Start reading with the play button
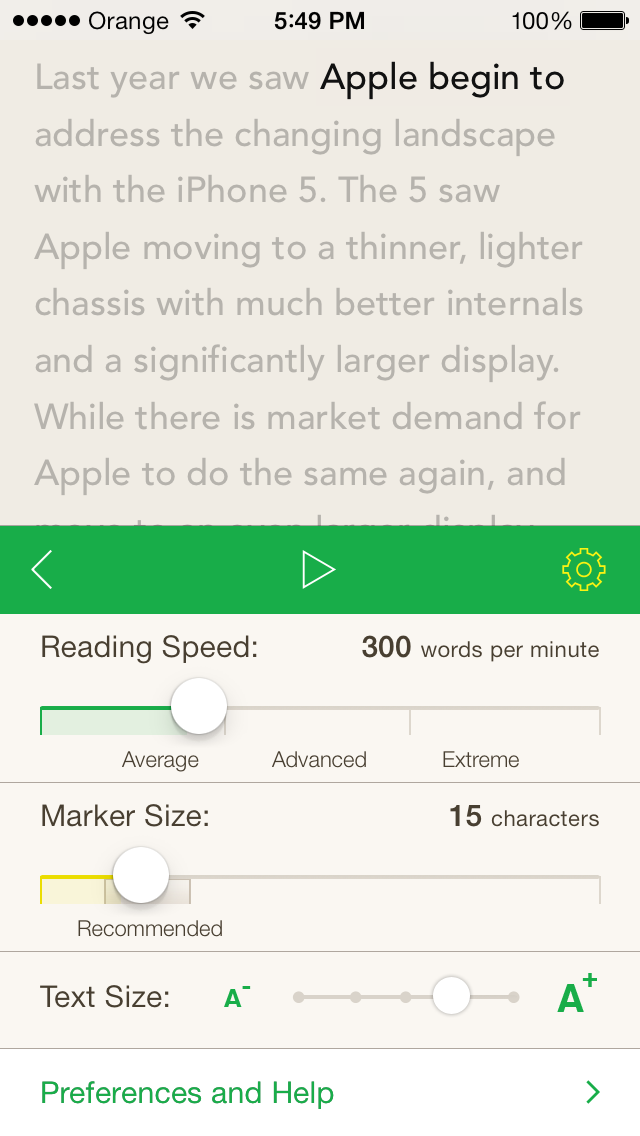The image size is (640, 1136). (318, 569)
